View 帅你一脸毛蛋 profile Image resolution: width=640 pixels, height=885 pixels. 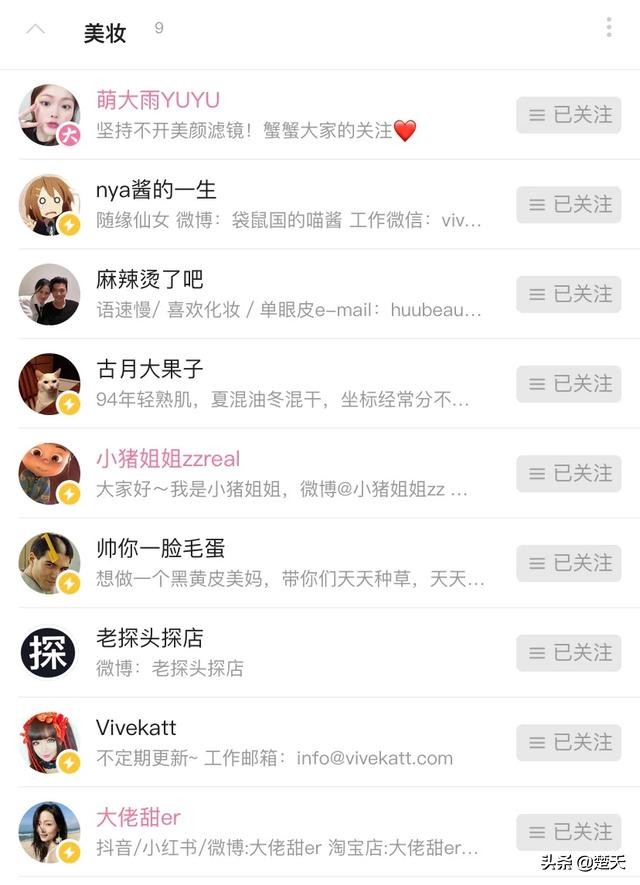160,548
